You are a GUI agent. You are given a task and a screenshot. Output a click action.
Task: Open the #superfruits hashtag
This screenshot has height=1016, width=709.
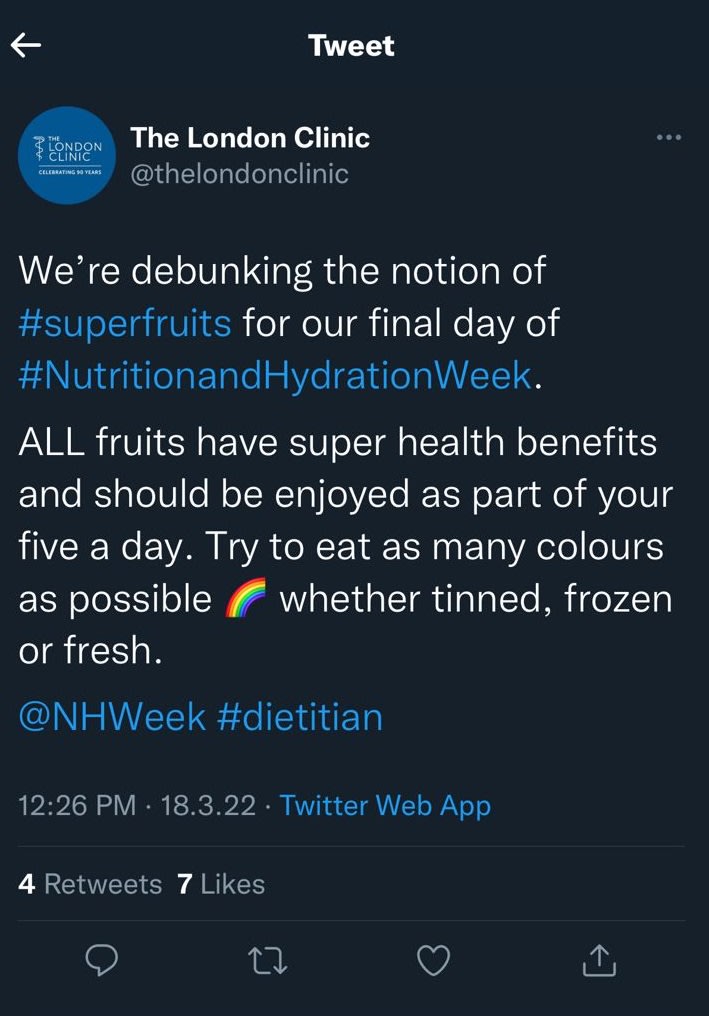tap(126, 324)
